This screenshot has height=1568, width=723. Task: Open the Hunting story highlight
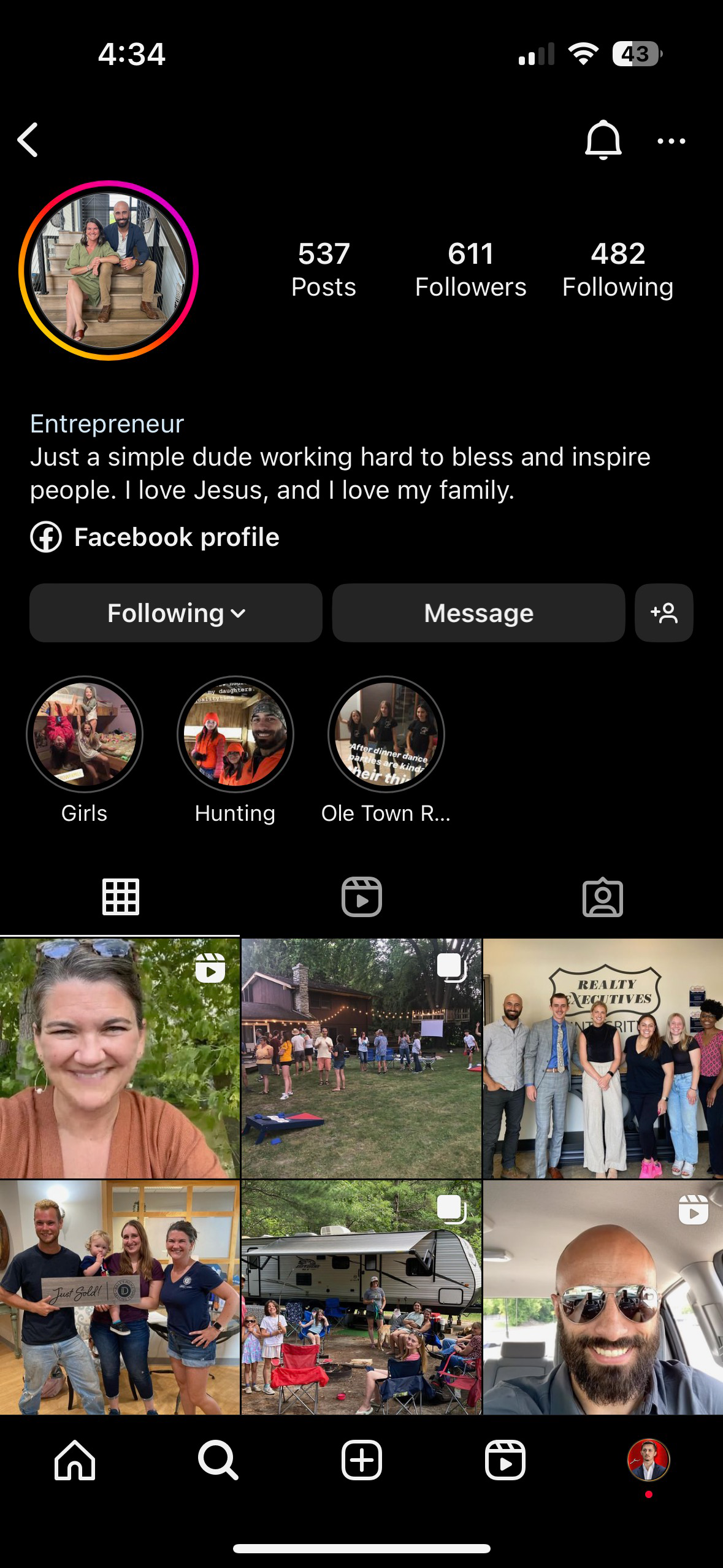click(x=235, y=734)
